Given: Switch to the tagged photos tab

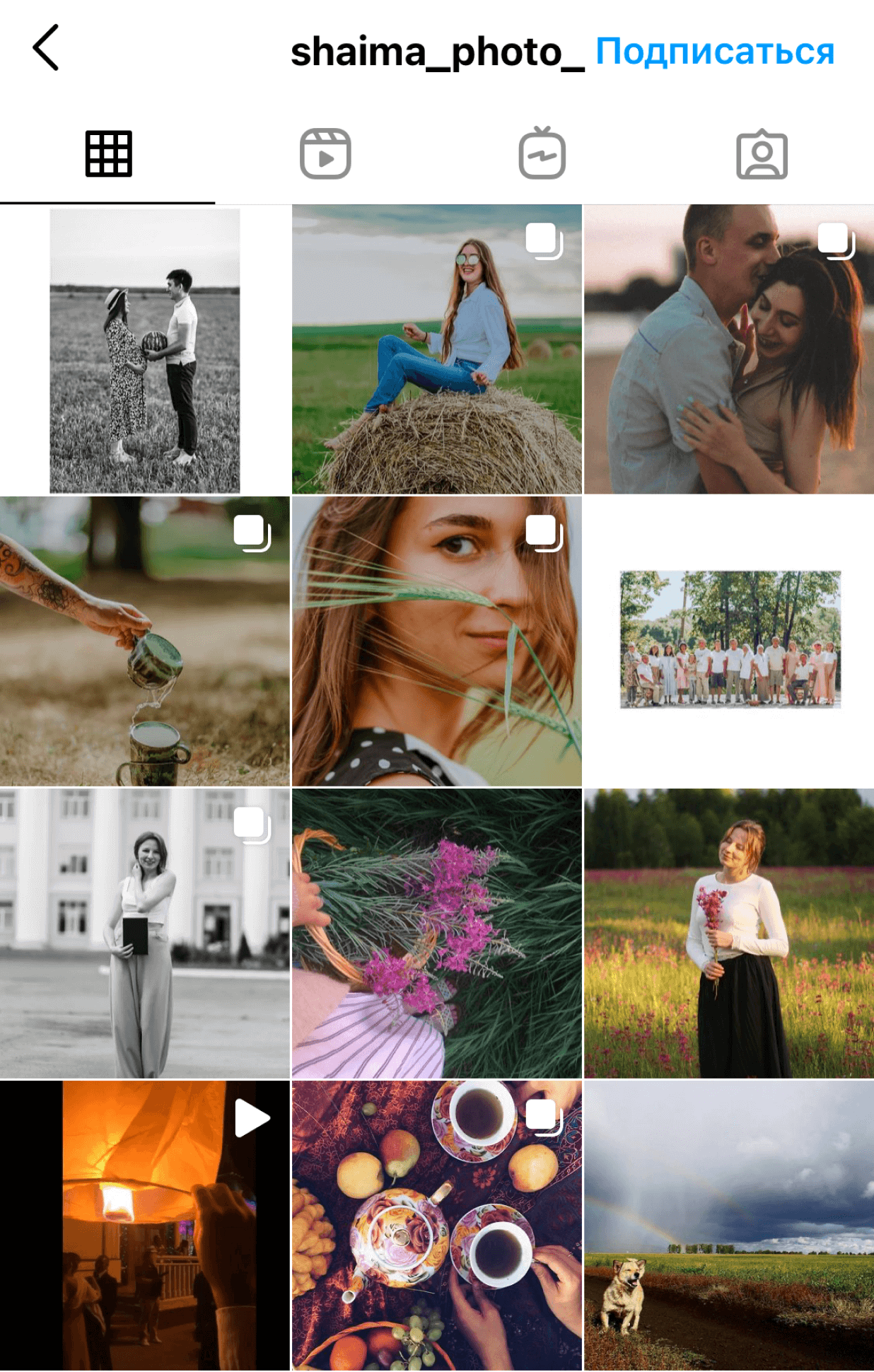Looking at the screenshot, I should (762, 154).
